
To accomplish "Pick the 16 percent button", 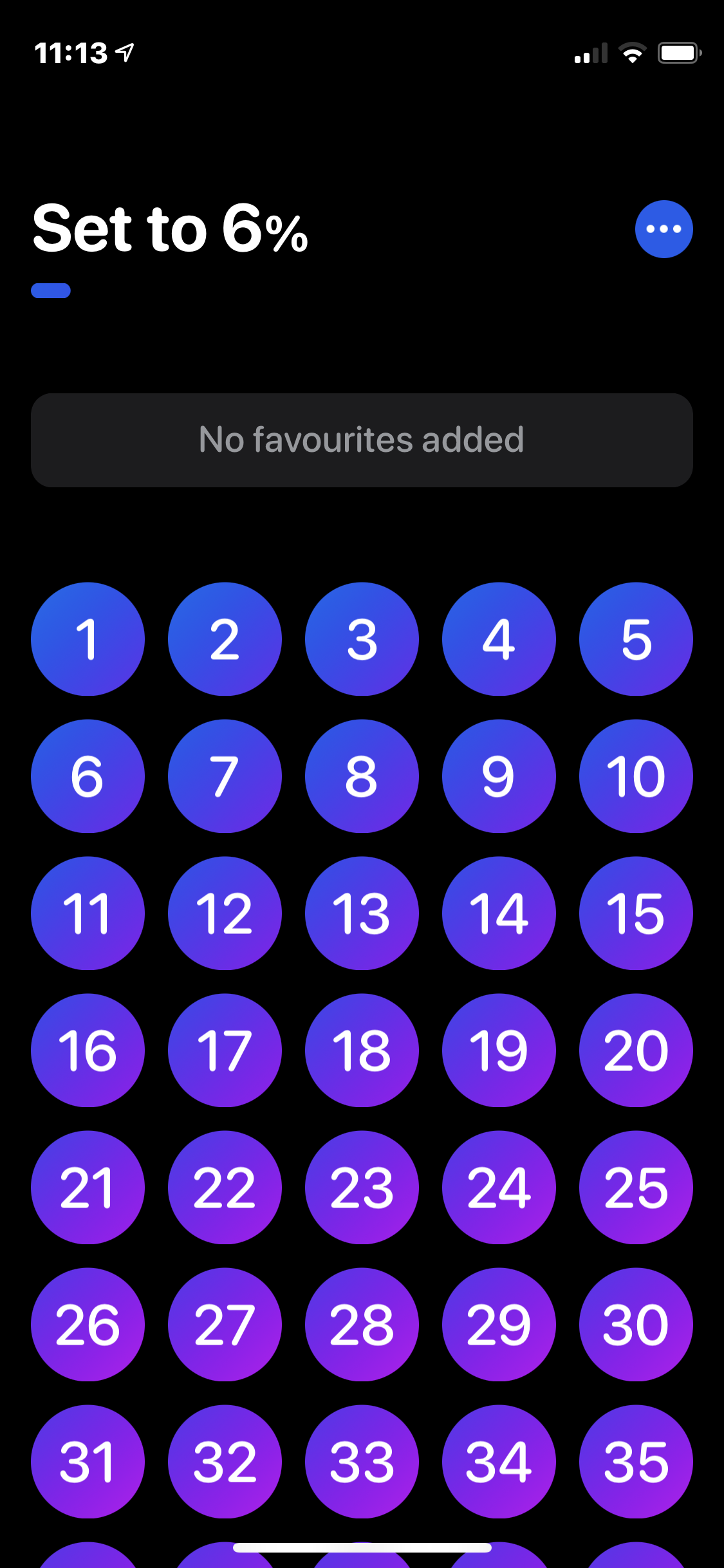I will [88, 1050].
